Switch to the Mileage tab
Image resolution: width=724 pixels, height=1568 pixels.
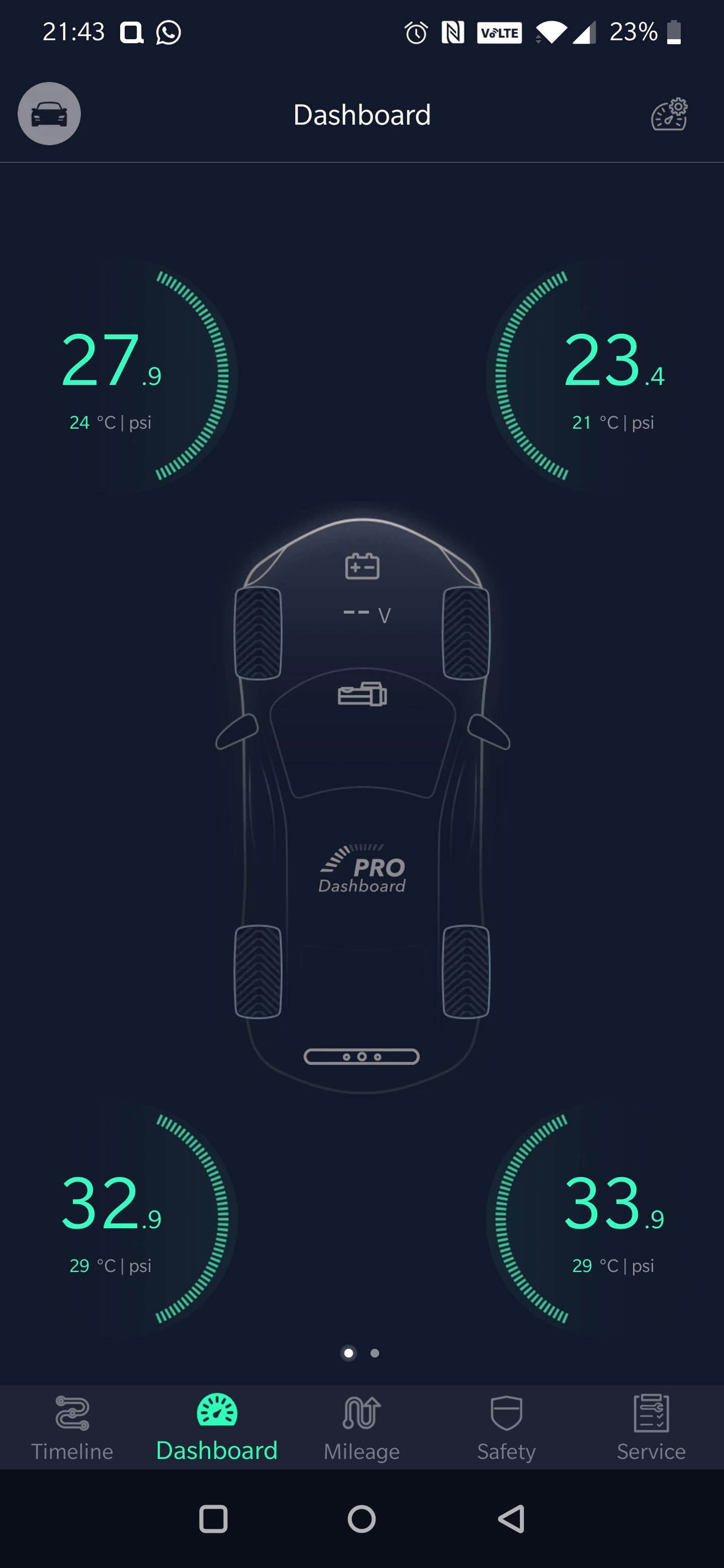pyautogui.click(x=361, y=1428)
